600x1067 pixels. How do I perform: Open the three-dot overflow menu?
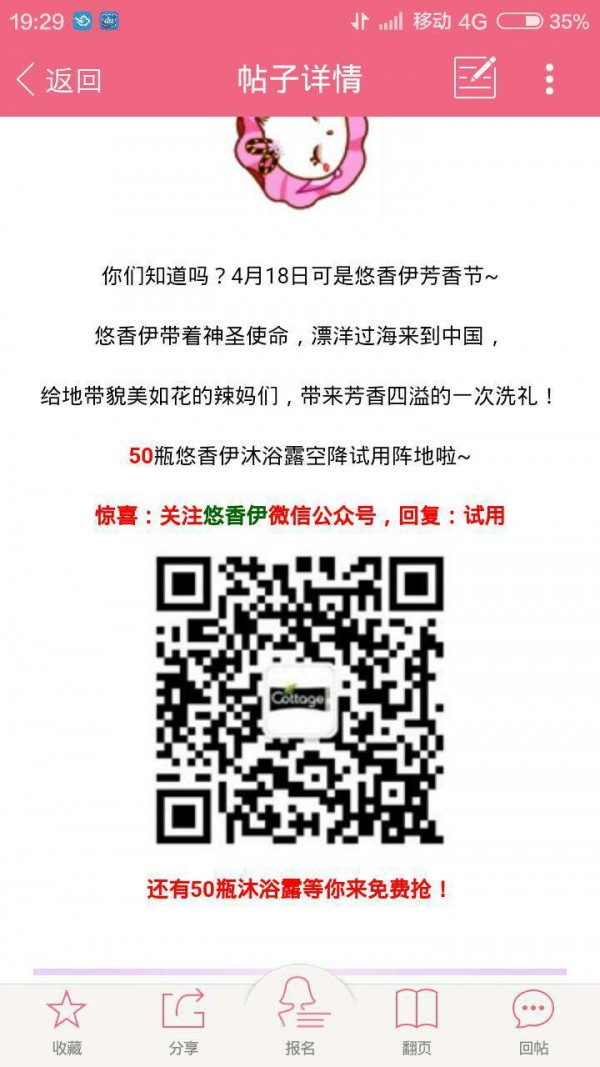click(x=549, y=79)
